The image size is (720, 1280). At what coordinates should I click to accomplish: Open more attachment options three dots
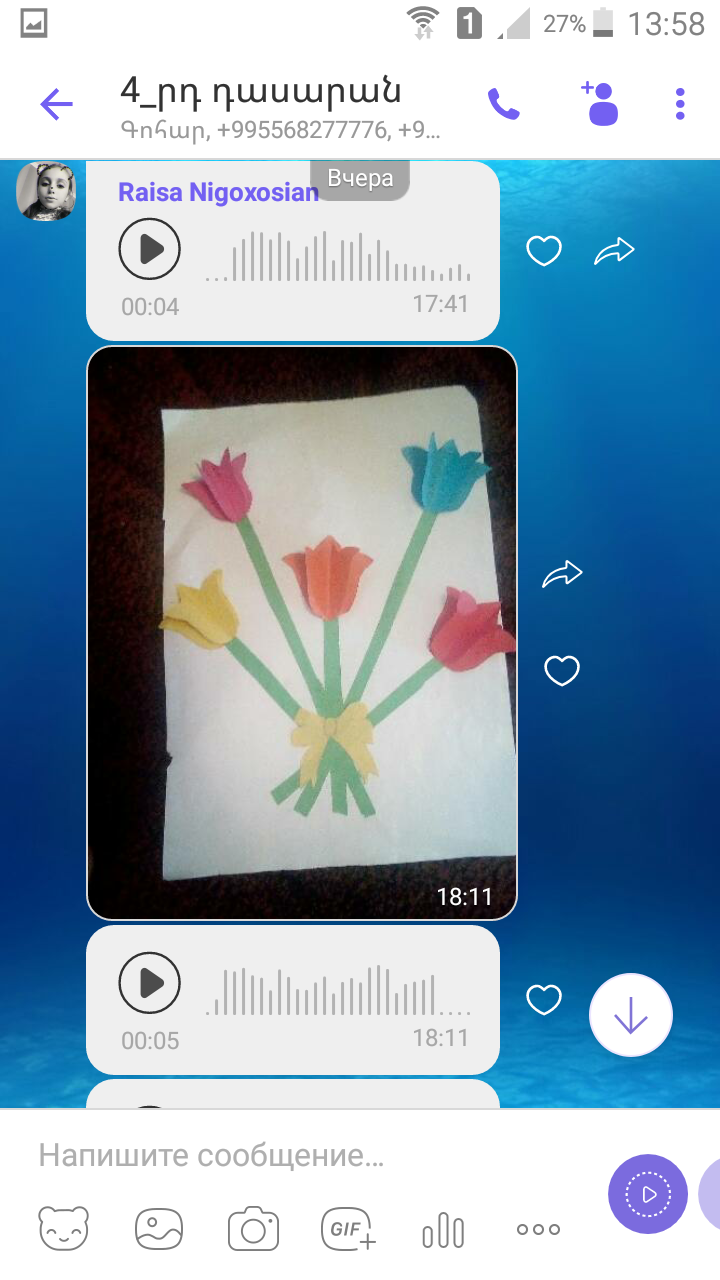[538, 1229]
